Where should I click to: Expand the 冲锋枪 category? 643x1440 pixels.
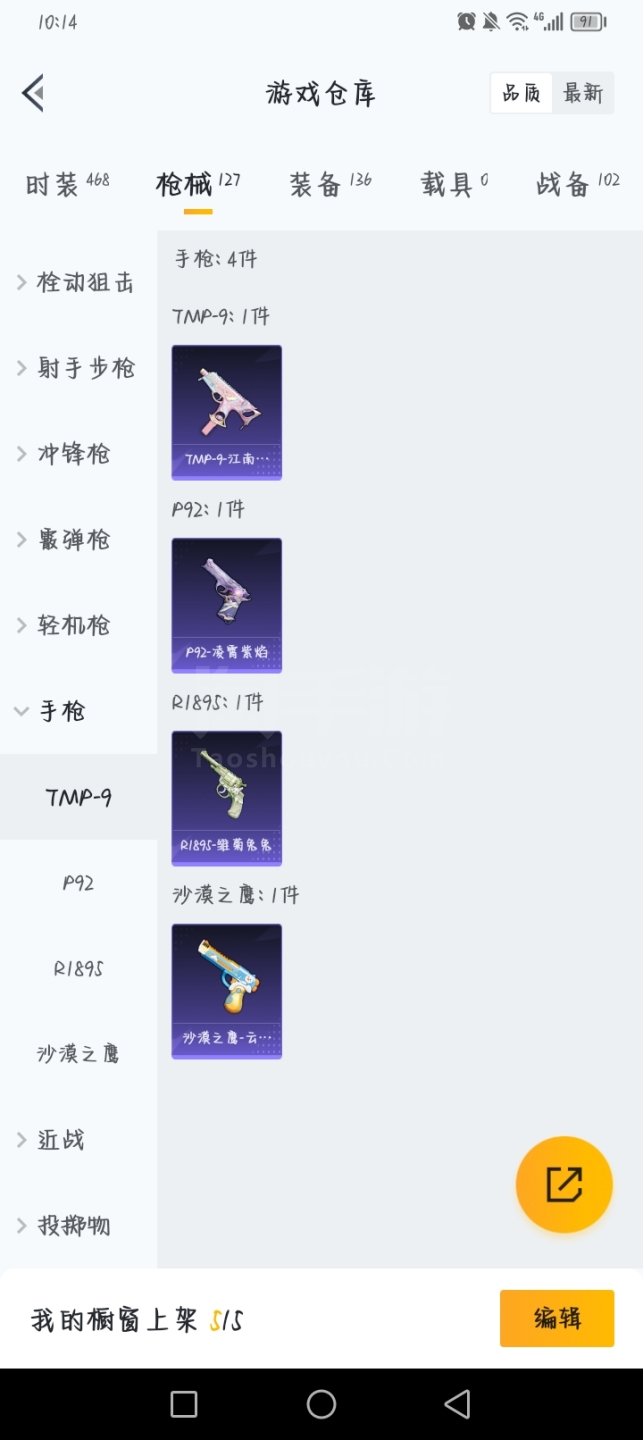tap(68, 454)
